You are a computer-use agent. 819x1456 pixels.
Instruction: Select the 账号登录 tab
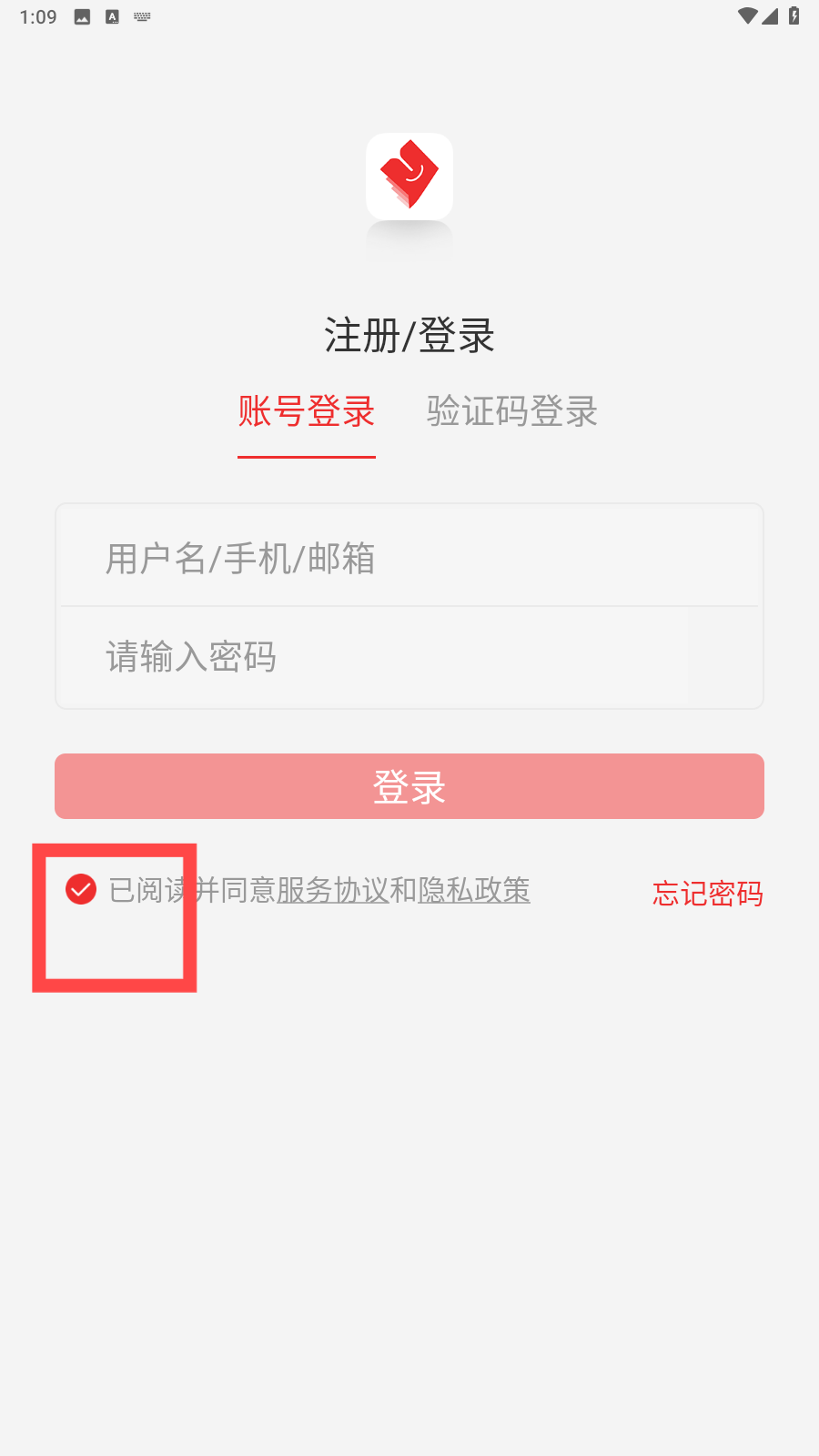pos(307,411)
